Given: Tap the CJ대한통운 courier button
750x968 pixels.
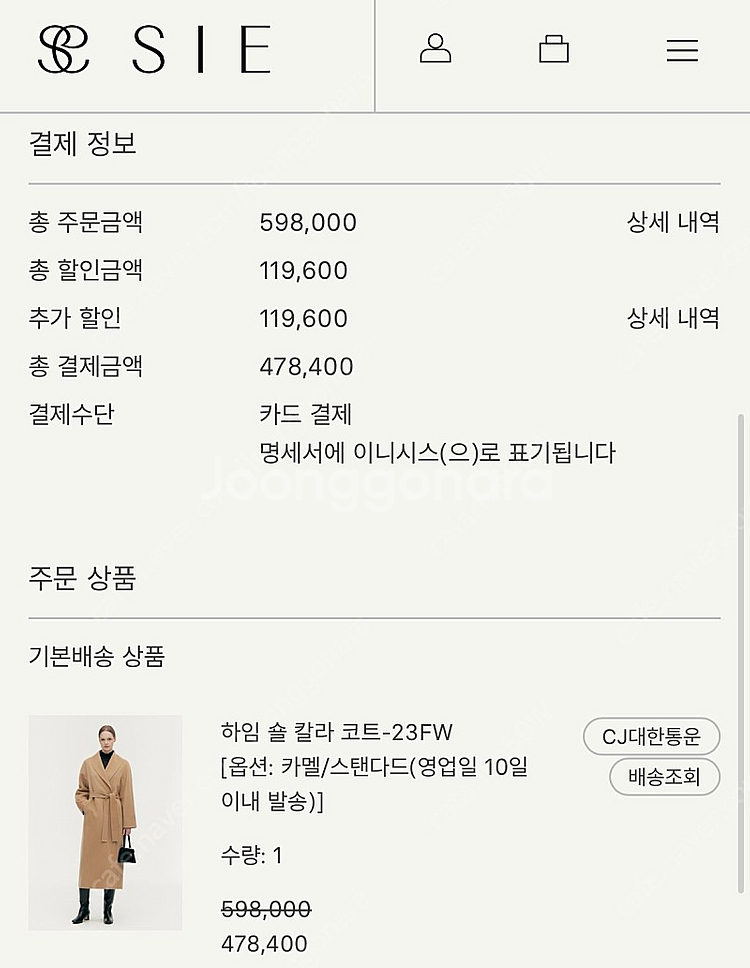Looking at the screenshot, I should click(x=651, y=738).
